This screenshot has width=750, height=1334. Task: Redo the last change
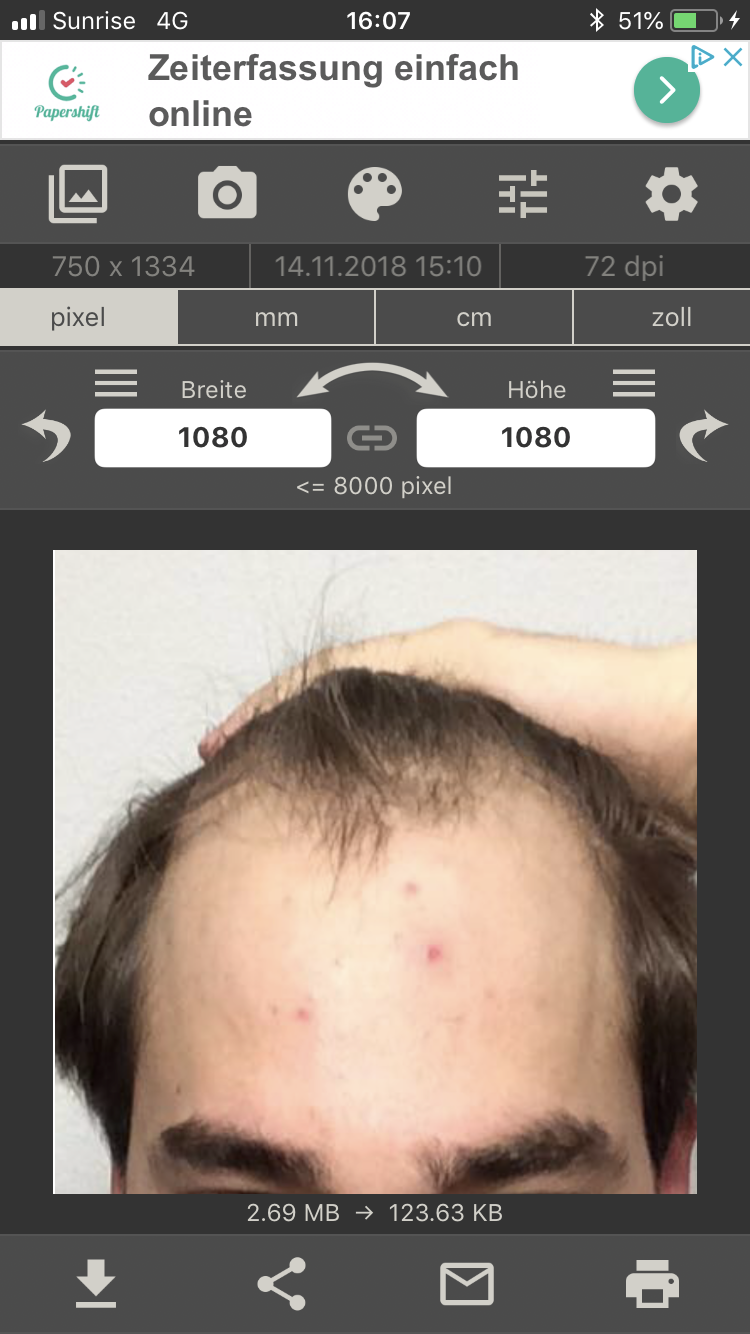[x=703, y=438]
